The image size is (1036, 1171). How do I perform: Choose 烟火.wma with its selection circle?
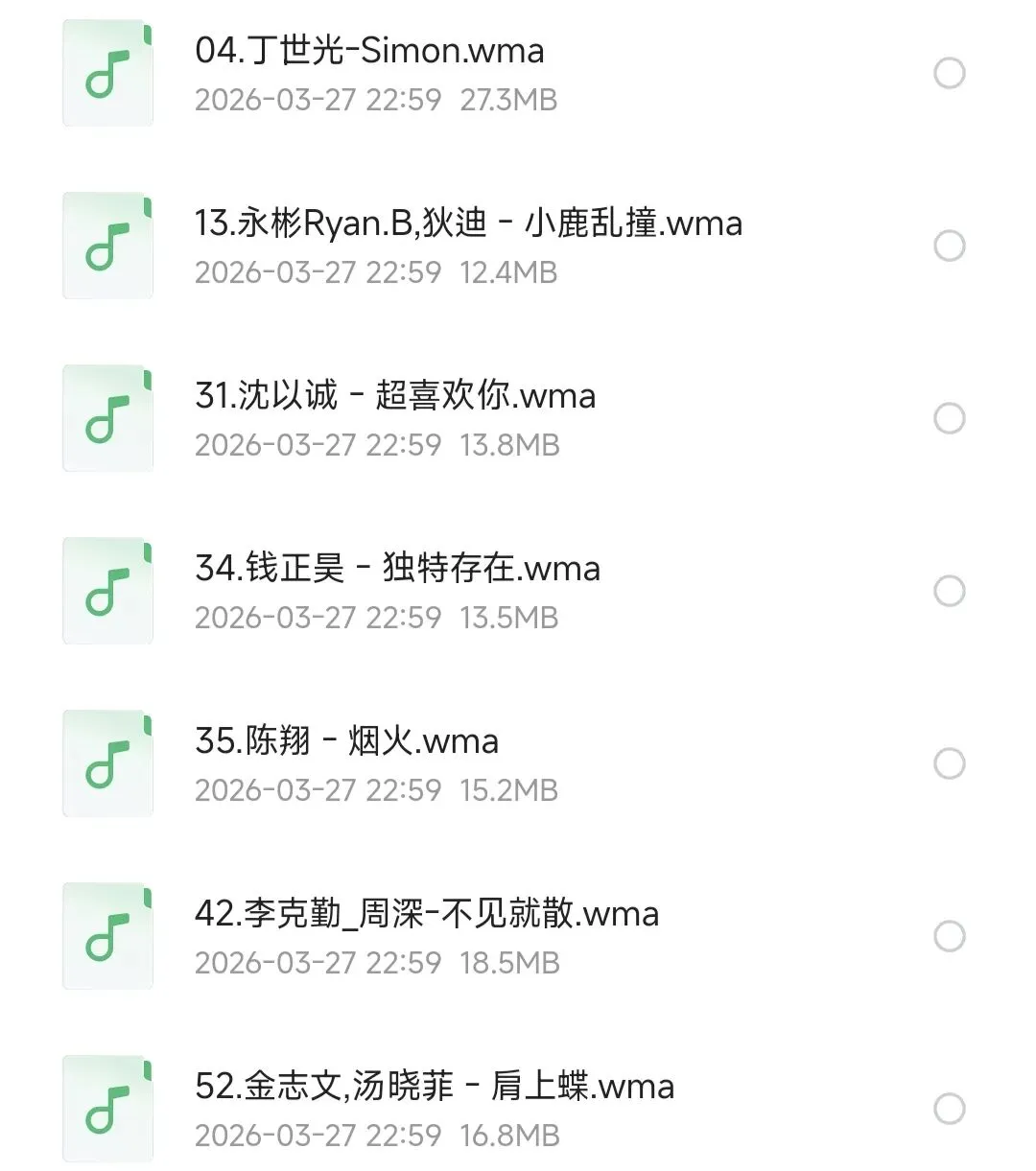coord(949,764)
